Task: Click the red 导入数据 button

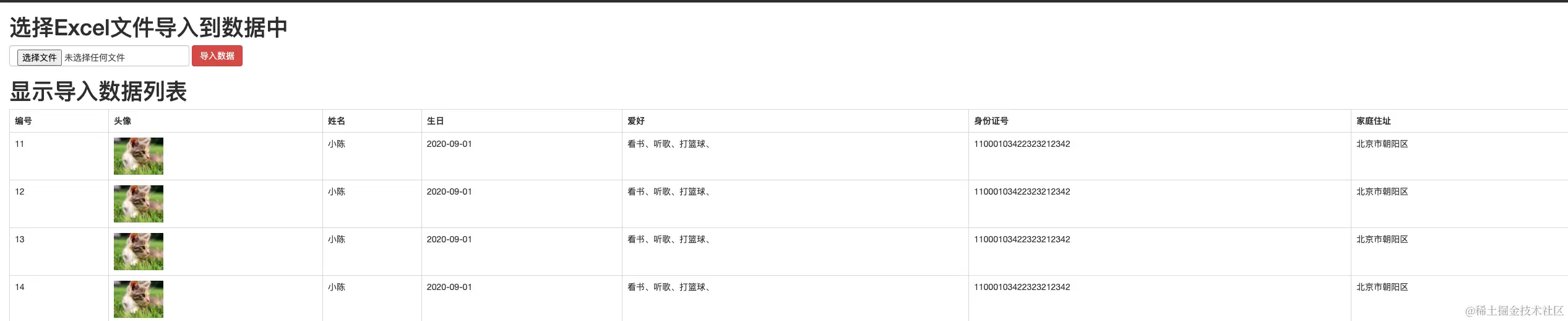Action: coord(217,56)
